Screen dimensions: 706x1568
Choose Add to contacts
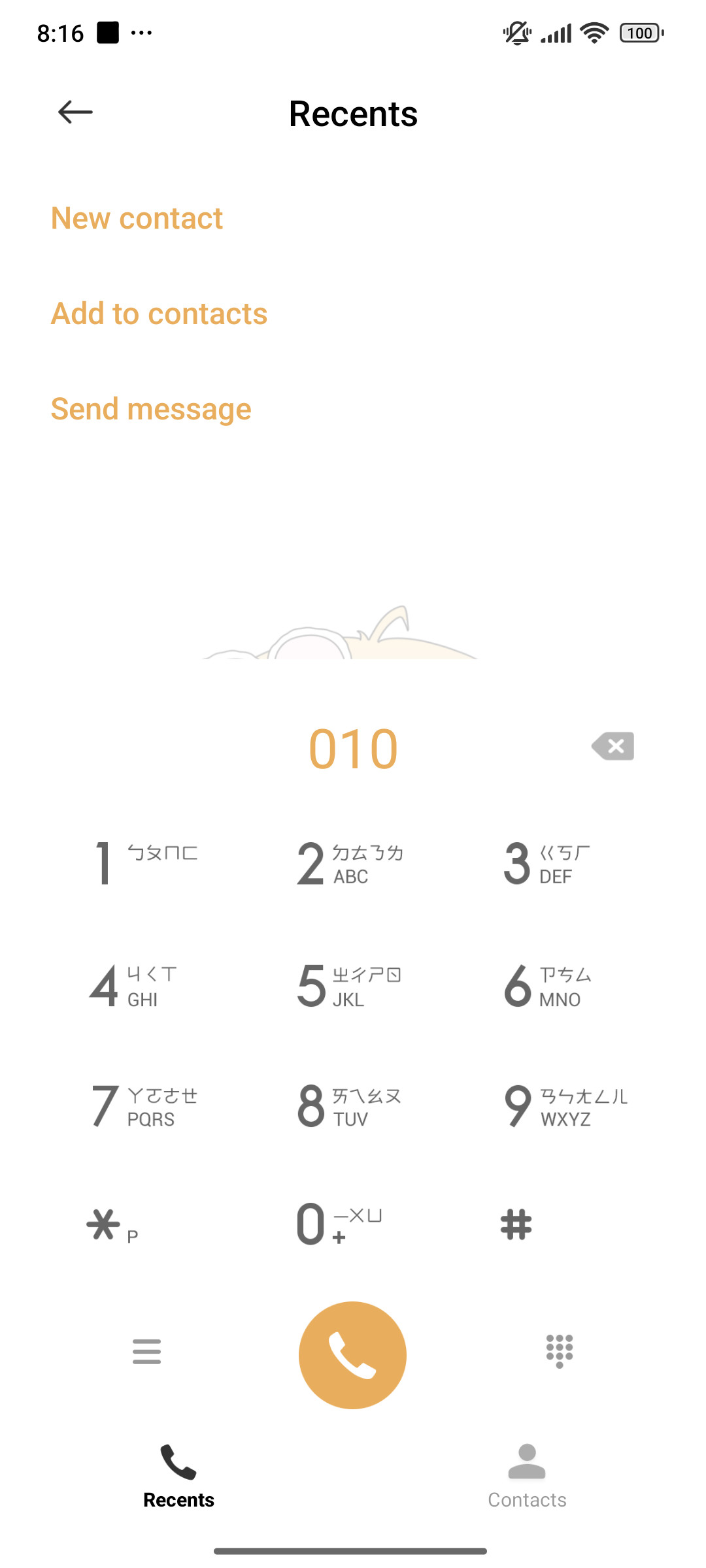(159, 314)
